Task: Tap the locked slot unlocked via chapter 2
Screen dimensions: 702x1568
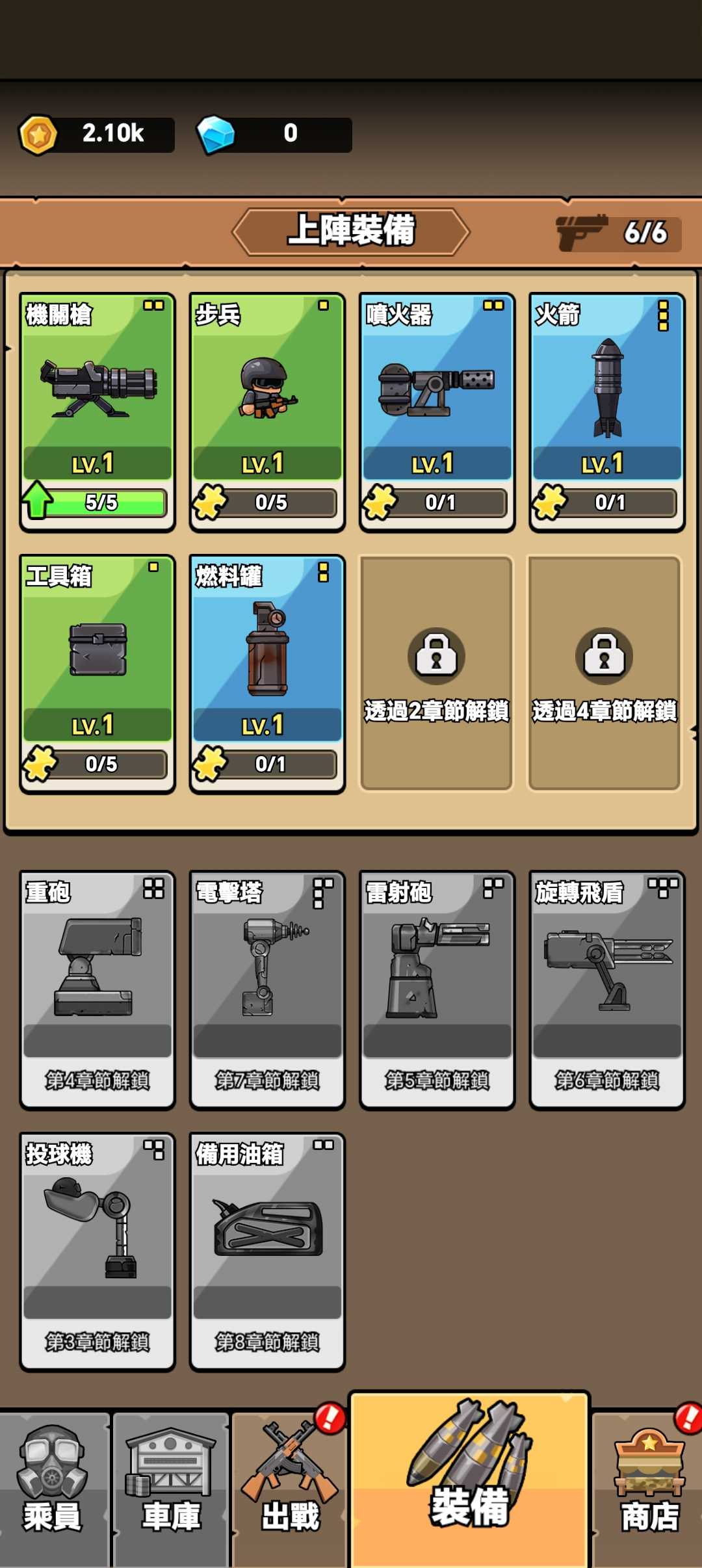Action: [436, 673]
